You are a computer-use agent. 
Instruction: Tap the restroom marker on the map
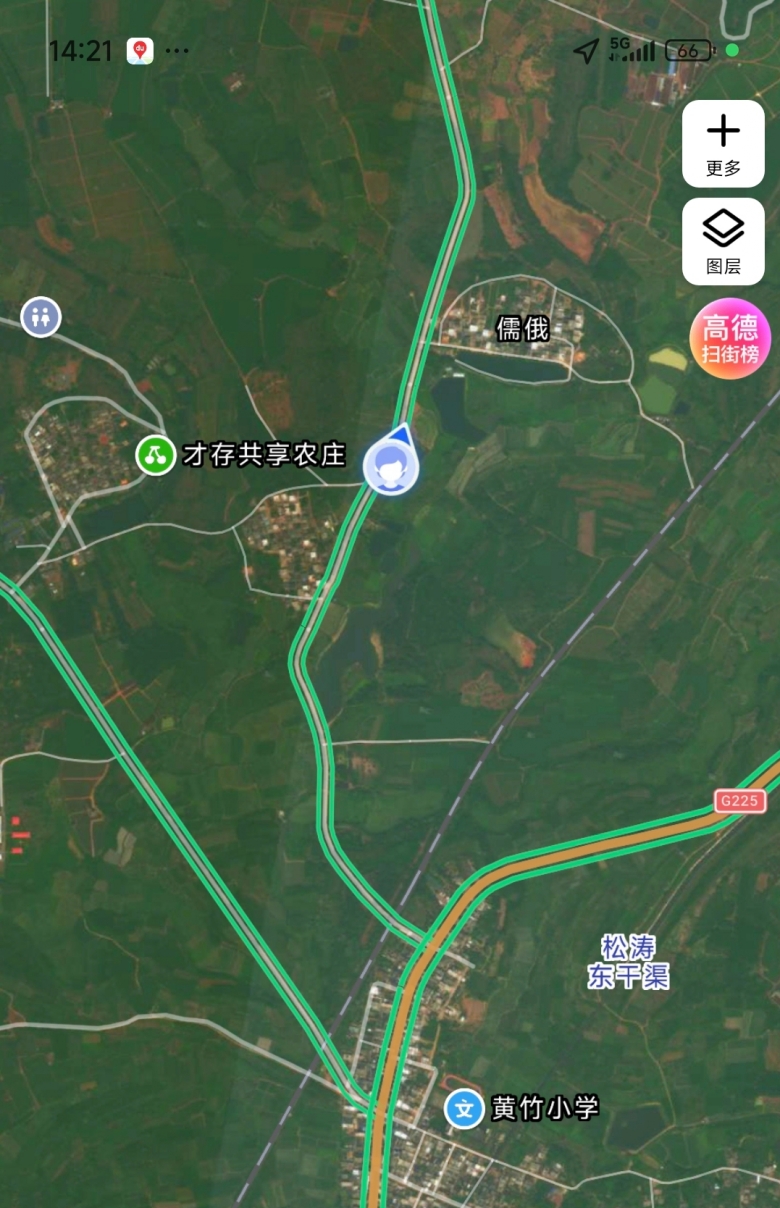(41, 317)
